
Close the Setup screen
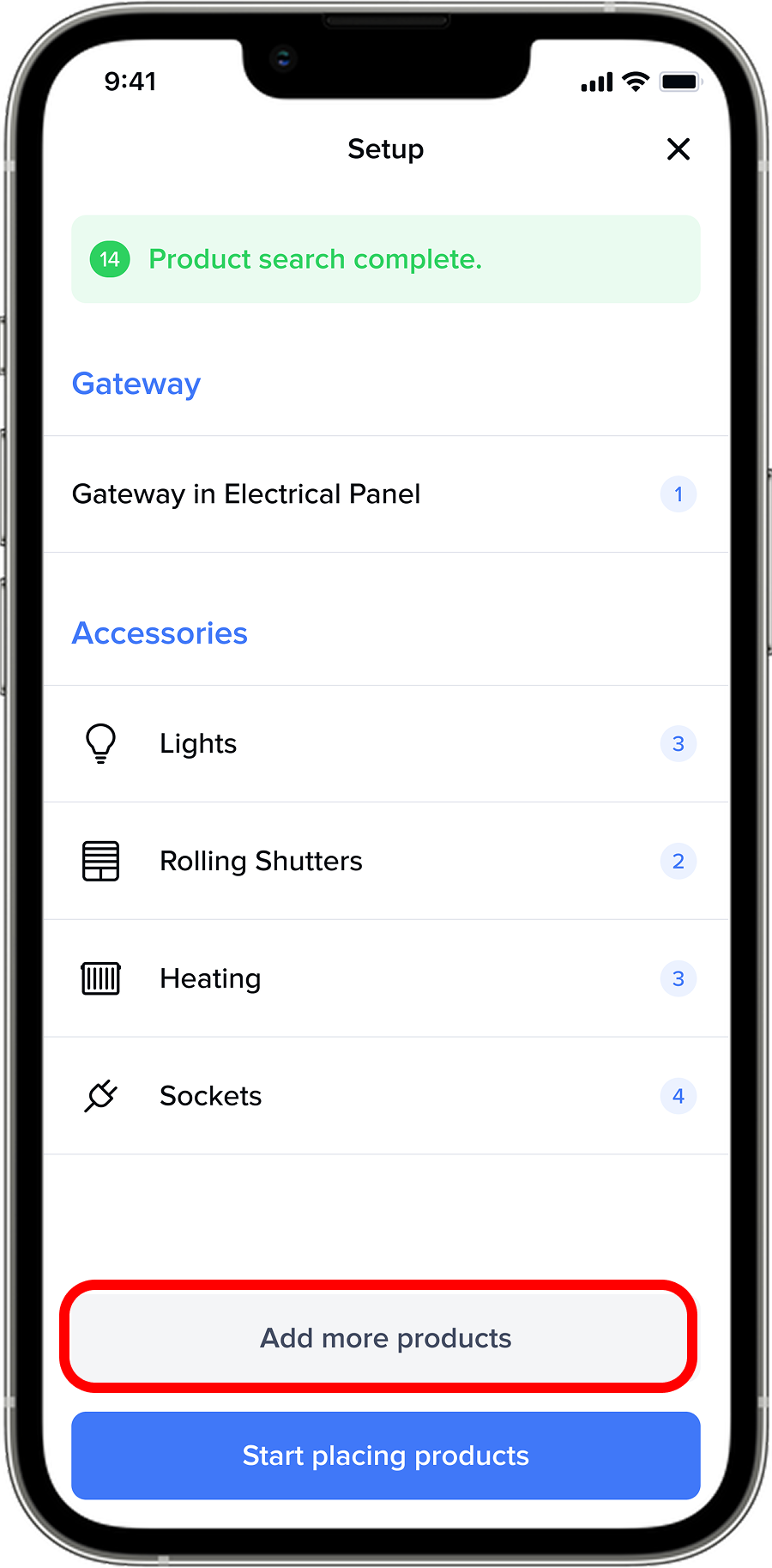pos(678,149)
